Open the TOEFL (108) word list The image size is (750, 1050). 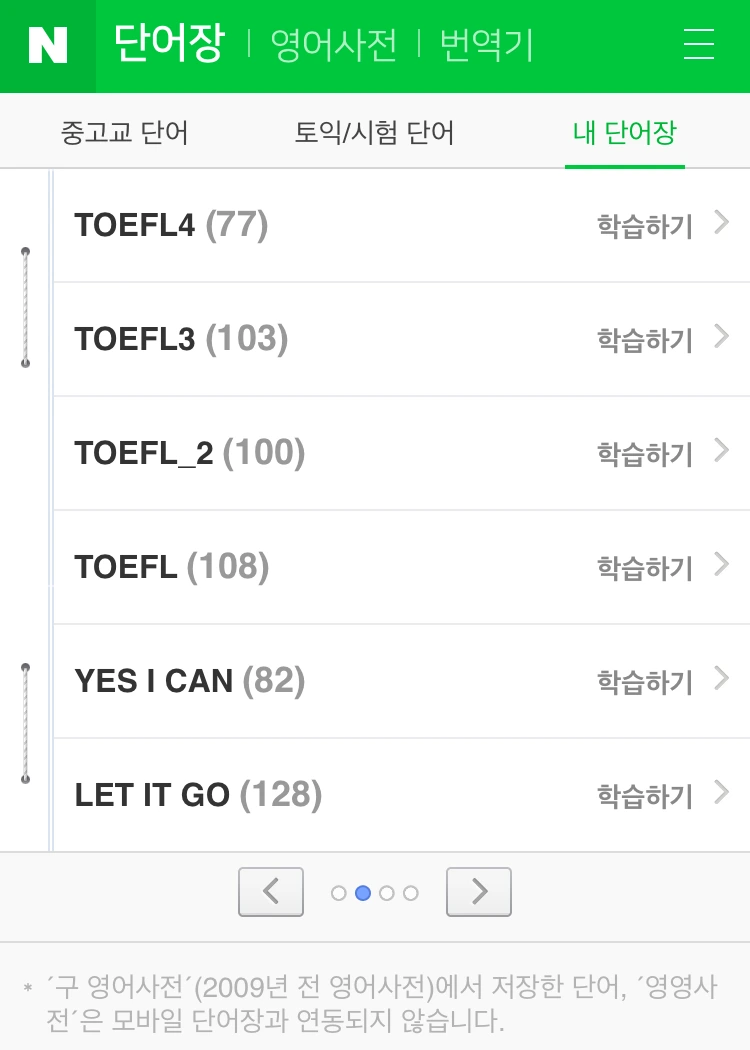click(x=172, y=568)
